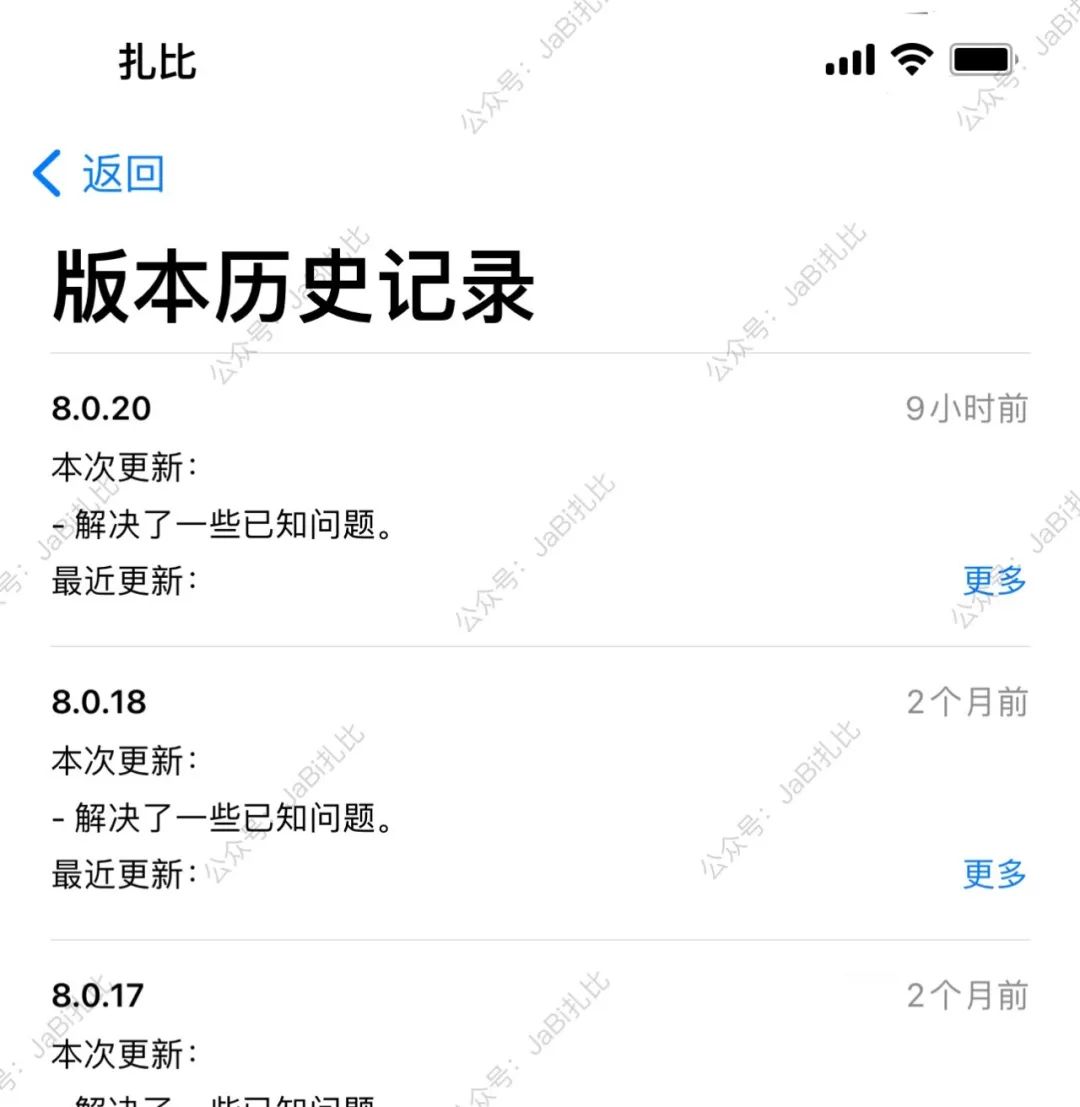Image resolution: width=1080 pixels, height=1107 pixels.
Task: Tap the 9小时前 timestamp text
Action: (966, 409)
